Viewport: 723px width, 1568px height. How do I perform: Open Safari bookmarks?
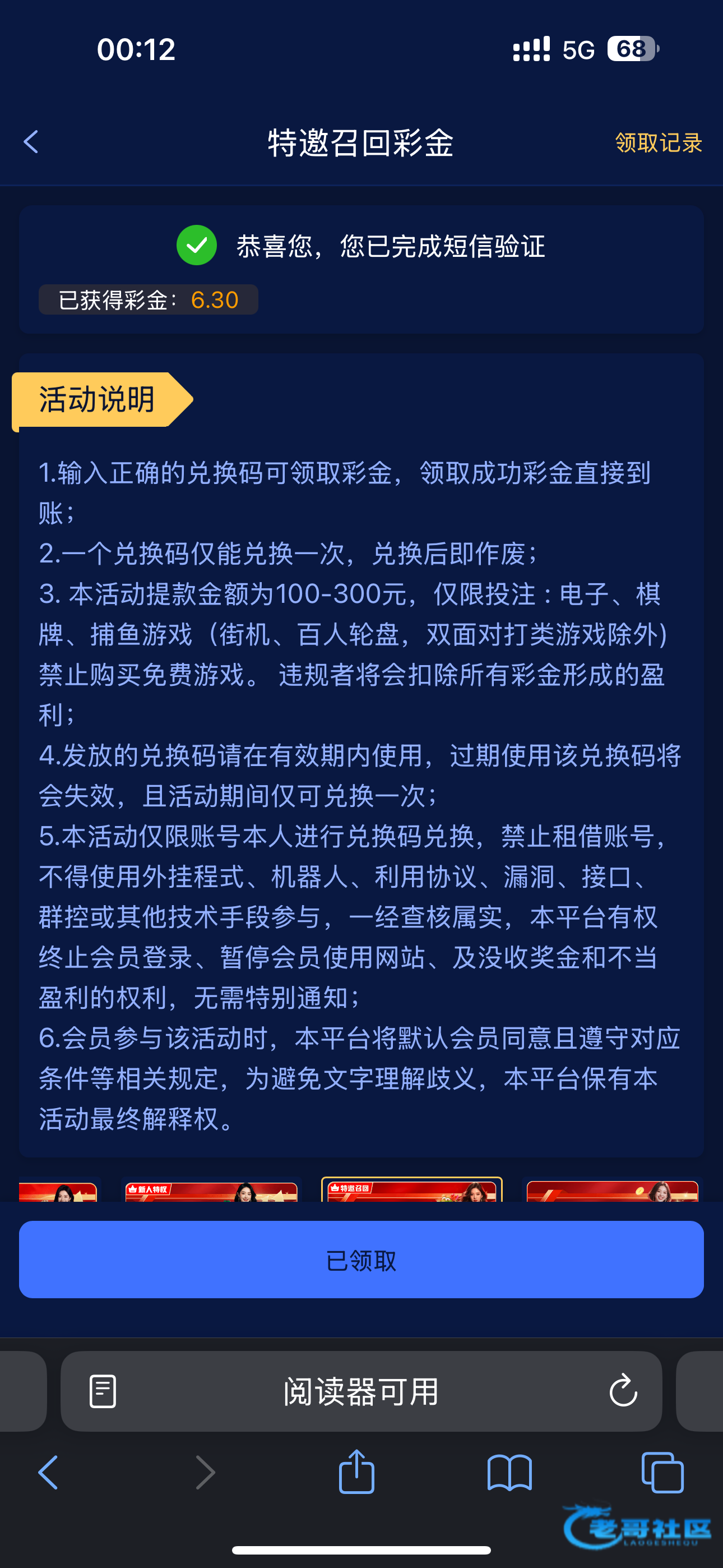(510, 1473)
